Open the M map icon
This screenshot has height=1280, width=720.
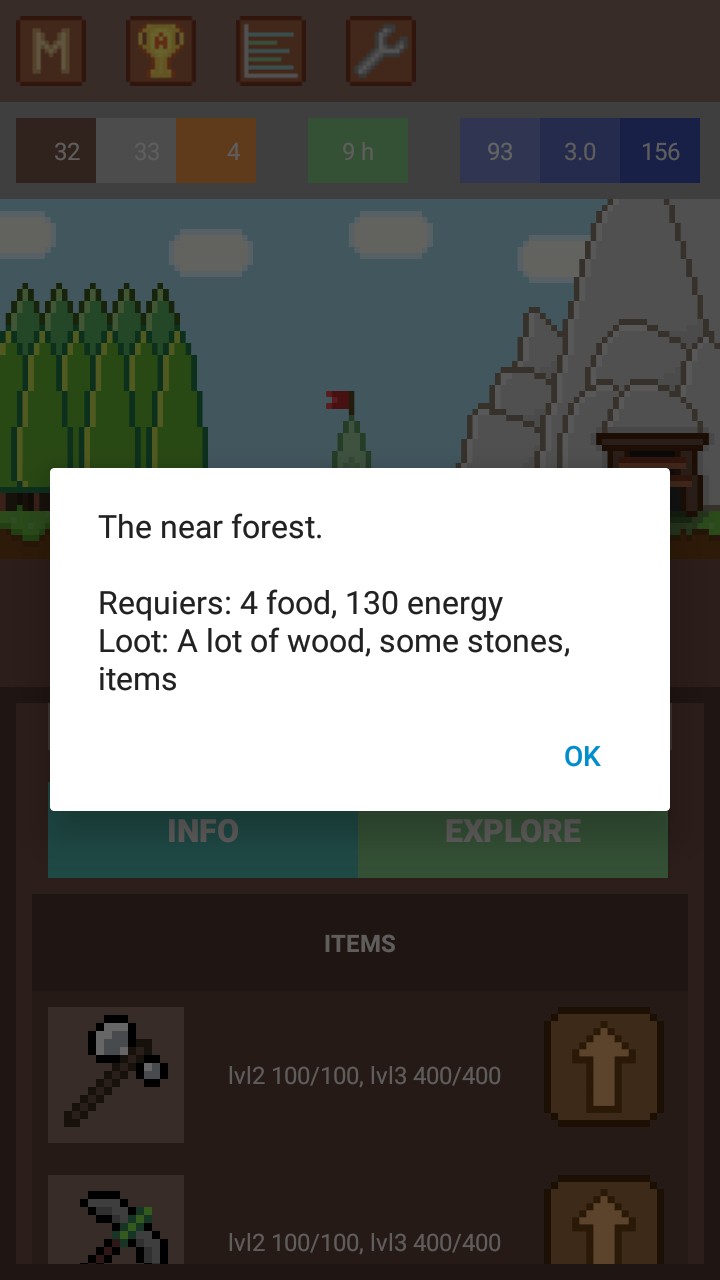(x=51, y=51)
